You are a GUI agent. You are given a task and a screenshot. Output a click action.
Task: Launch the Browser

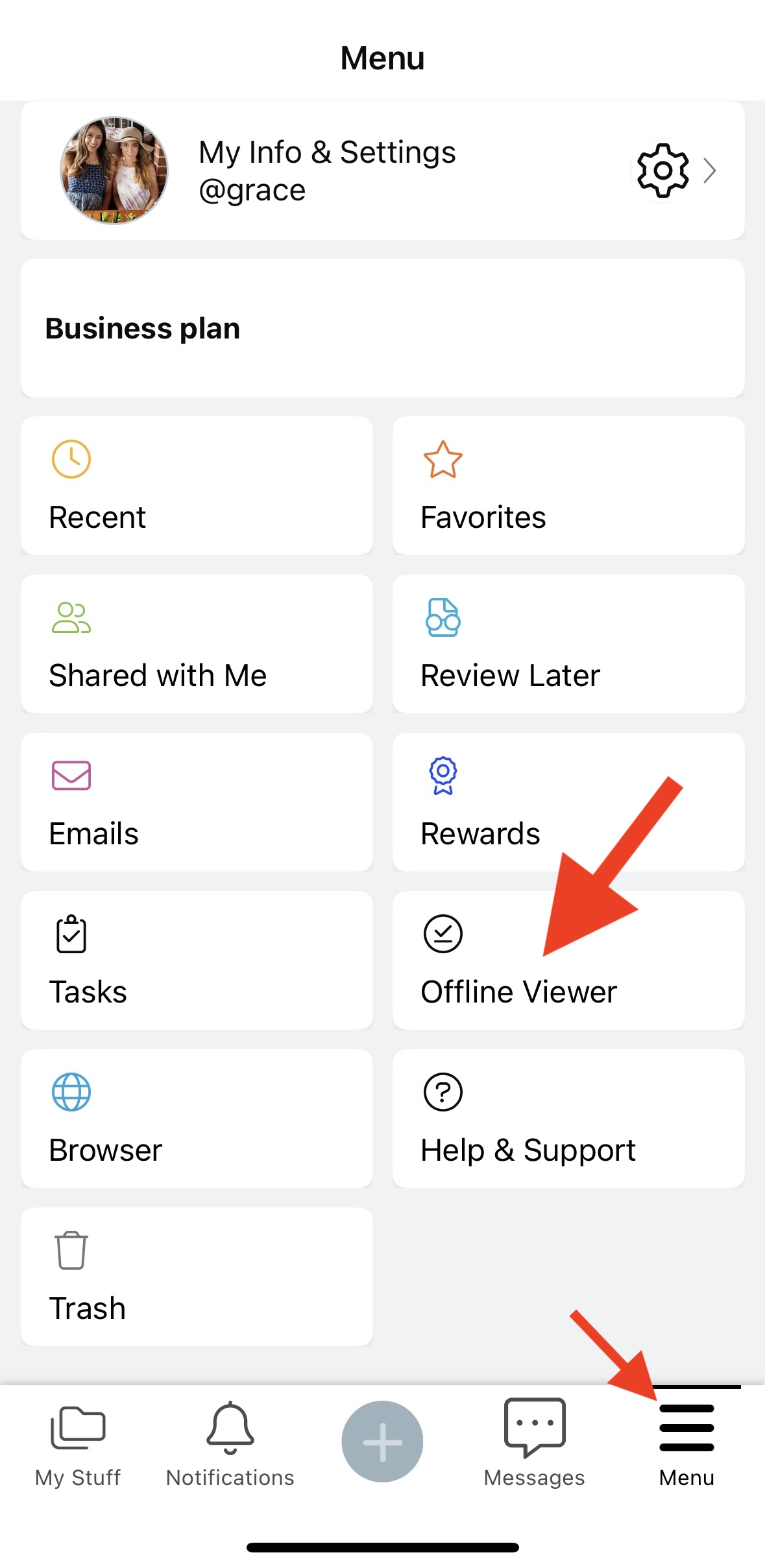(x=197, y=1119)
